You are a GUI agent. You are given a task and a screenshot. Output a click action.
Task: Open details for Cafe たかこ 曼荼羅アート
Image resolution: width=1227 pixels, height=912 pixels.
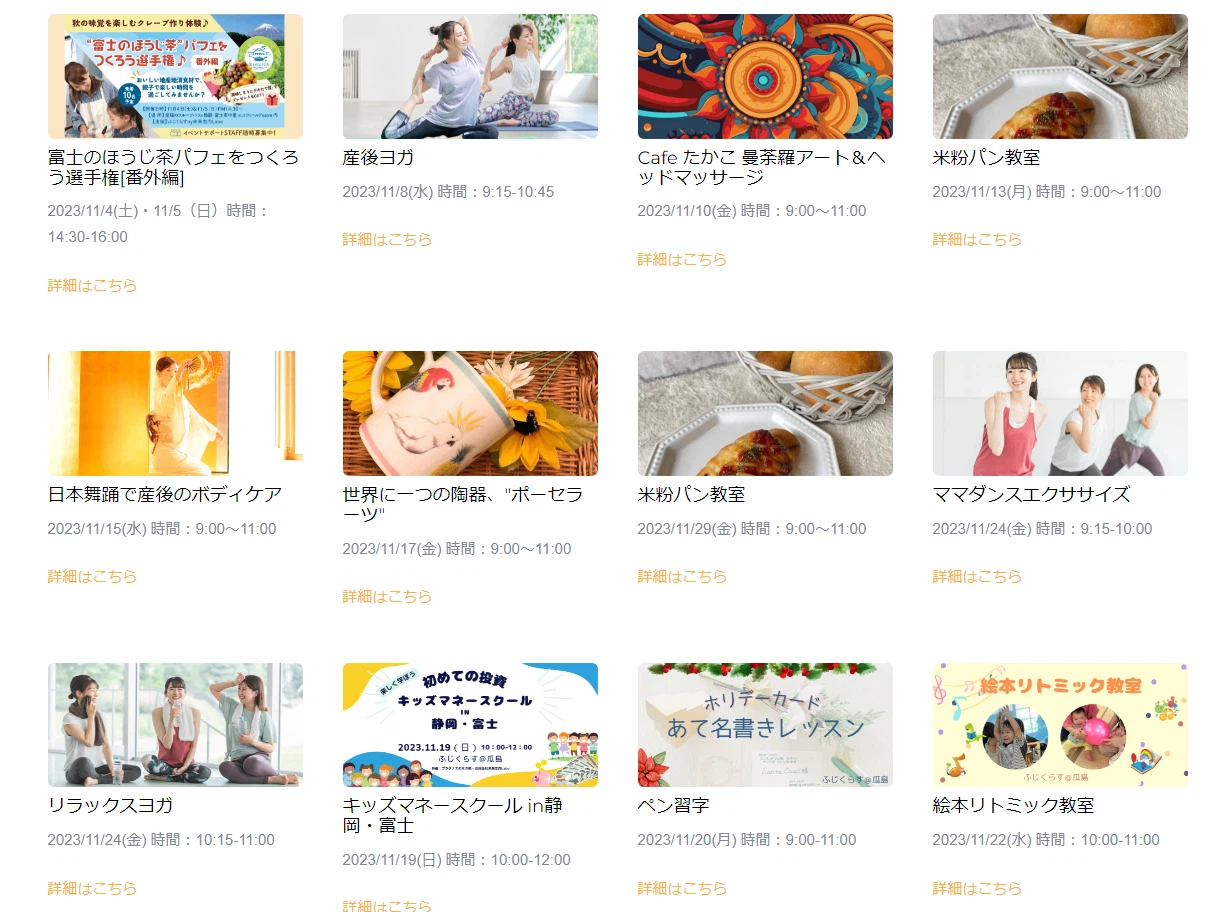(682, 260)
